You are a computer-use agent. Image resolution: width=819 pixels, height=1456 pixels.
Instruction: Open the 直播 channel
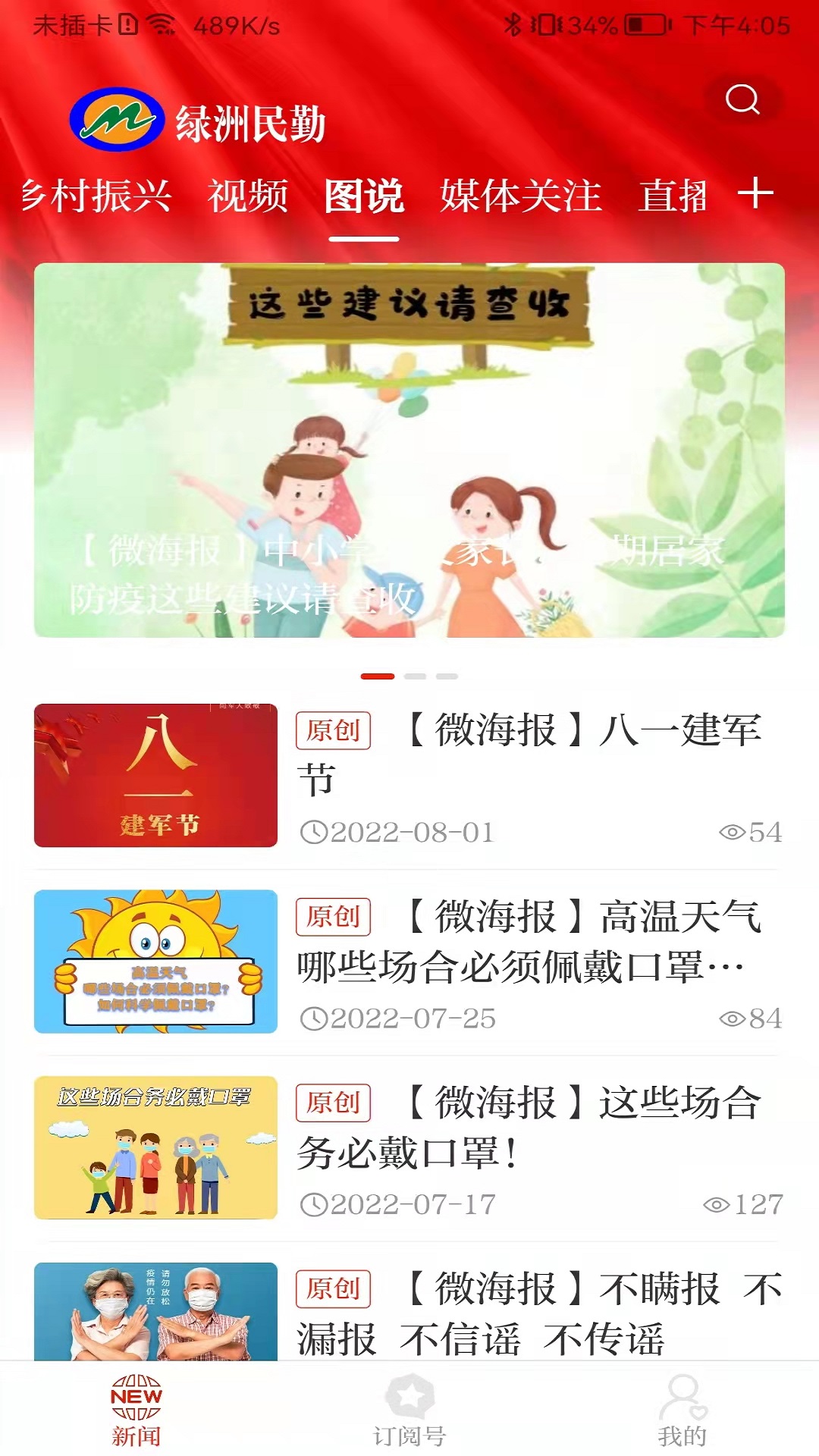tap(673, 195)
